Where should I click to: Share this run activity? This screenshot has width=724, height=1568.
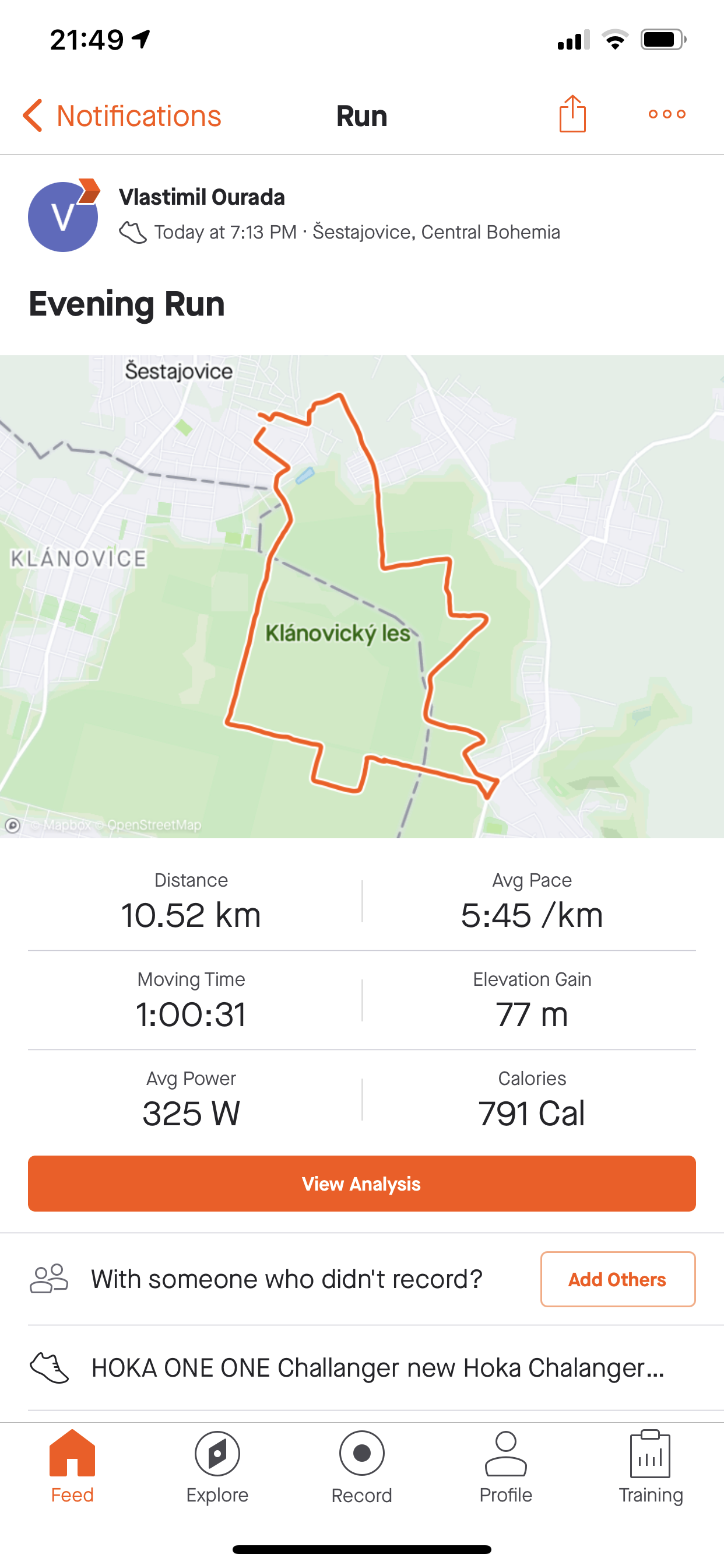pos(572,114)
